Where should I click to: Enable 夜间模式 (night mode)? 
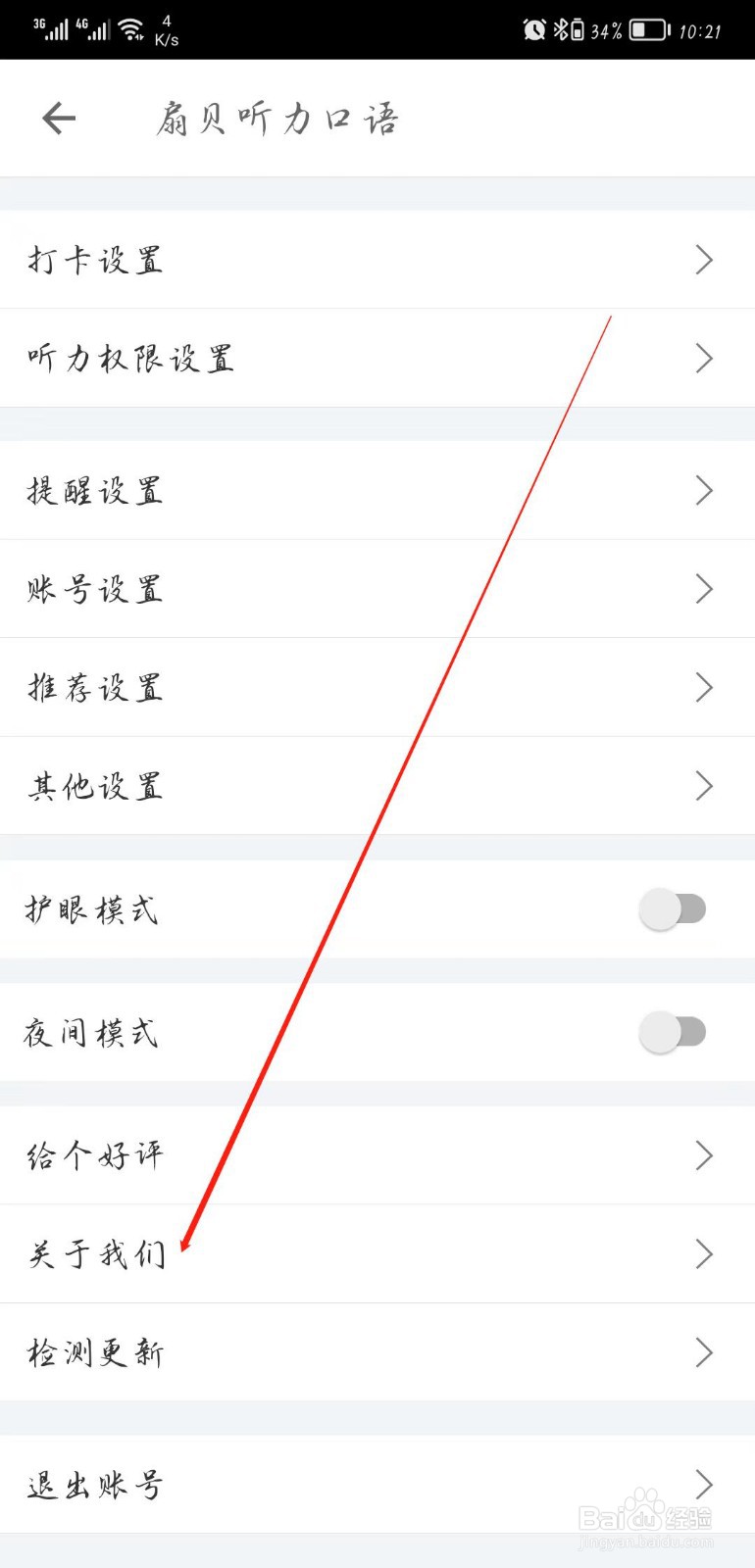[674, 1032]
